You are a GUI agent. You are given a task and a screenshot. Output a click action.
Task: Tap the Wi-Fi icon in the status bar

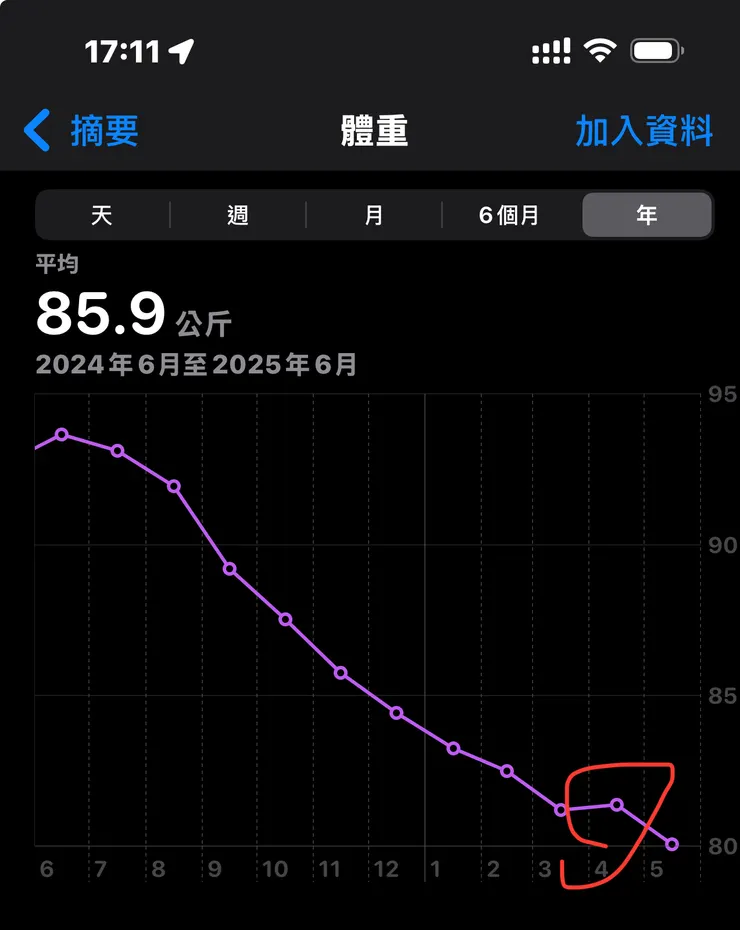pos(598,48)
